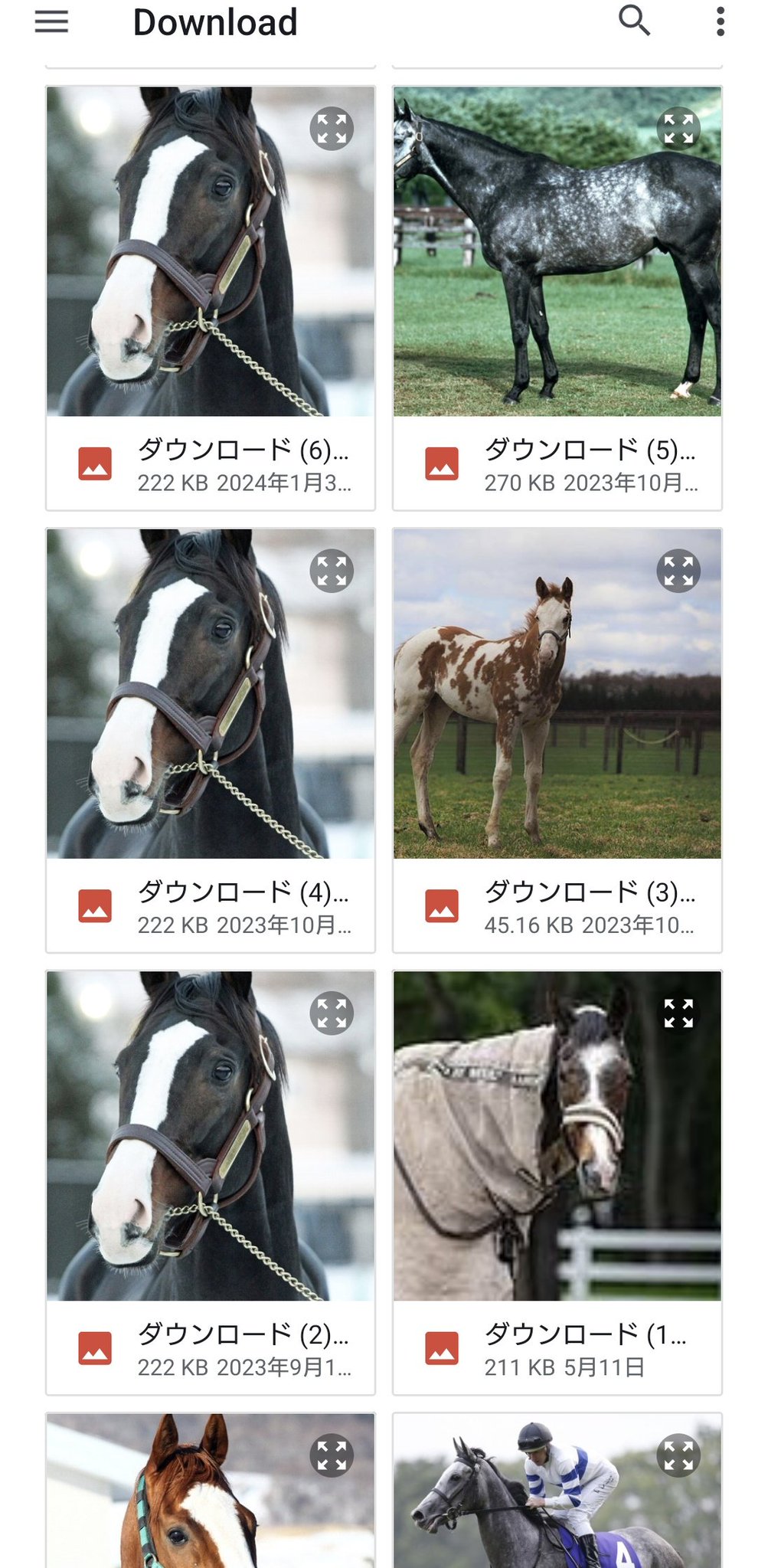
Task: Expand preview of ダウンロード (5) image
Action: tap(678, 129)
